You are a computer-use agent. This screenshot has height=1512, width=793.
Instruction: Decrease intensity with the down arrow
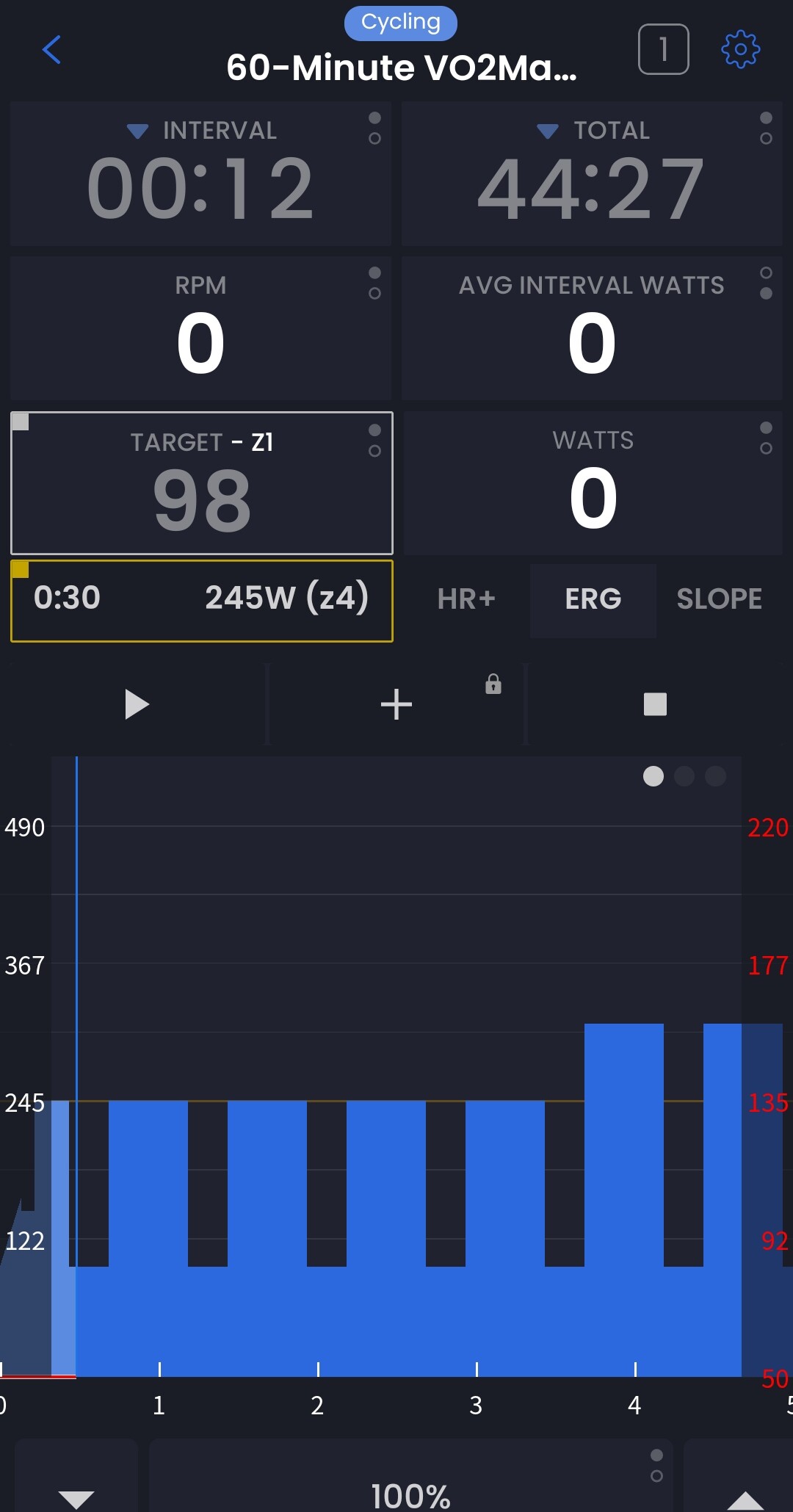(x=76, y=1476)
